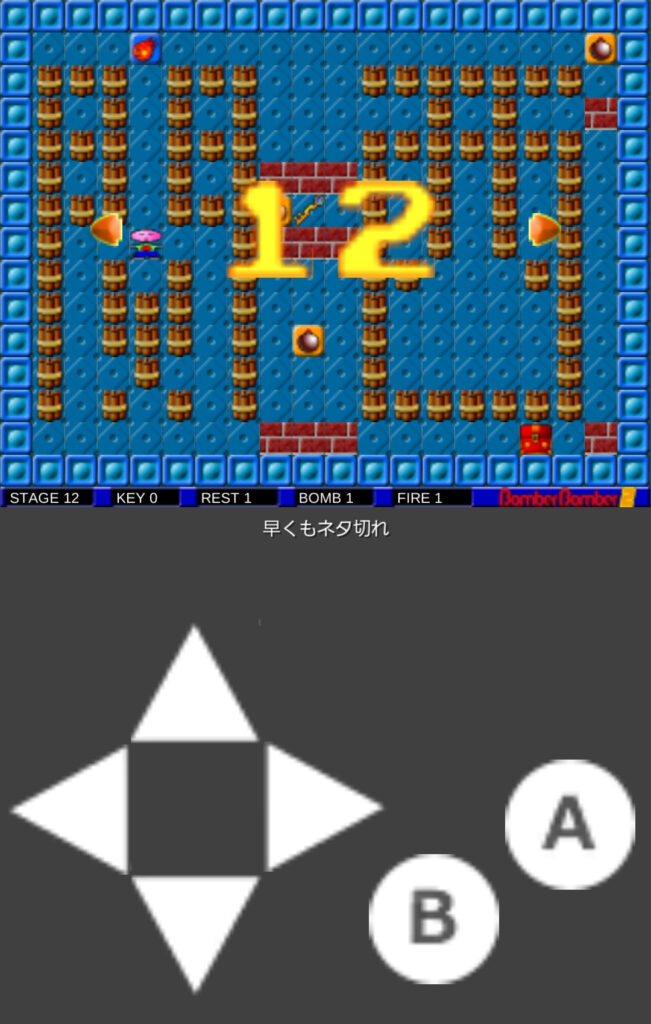This screenshot has height=1024, width=651.
Task: Hit the round B button
Action: 433,918
